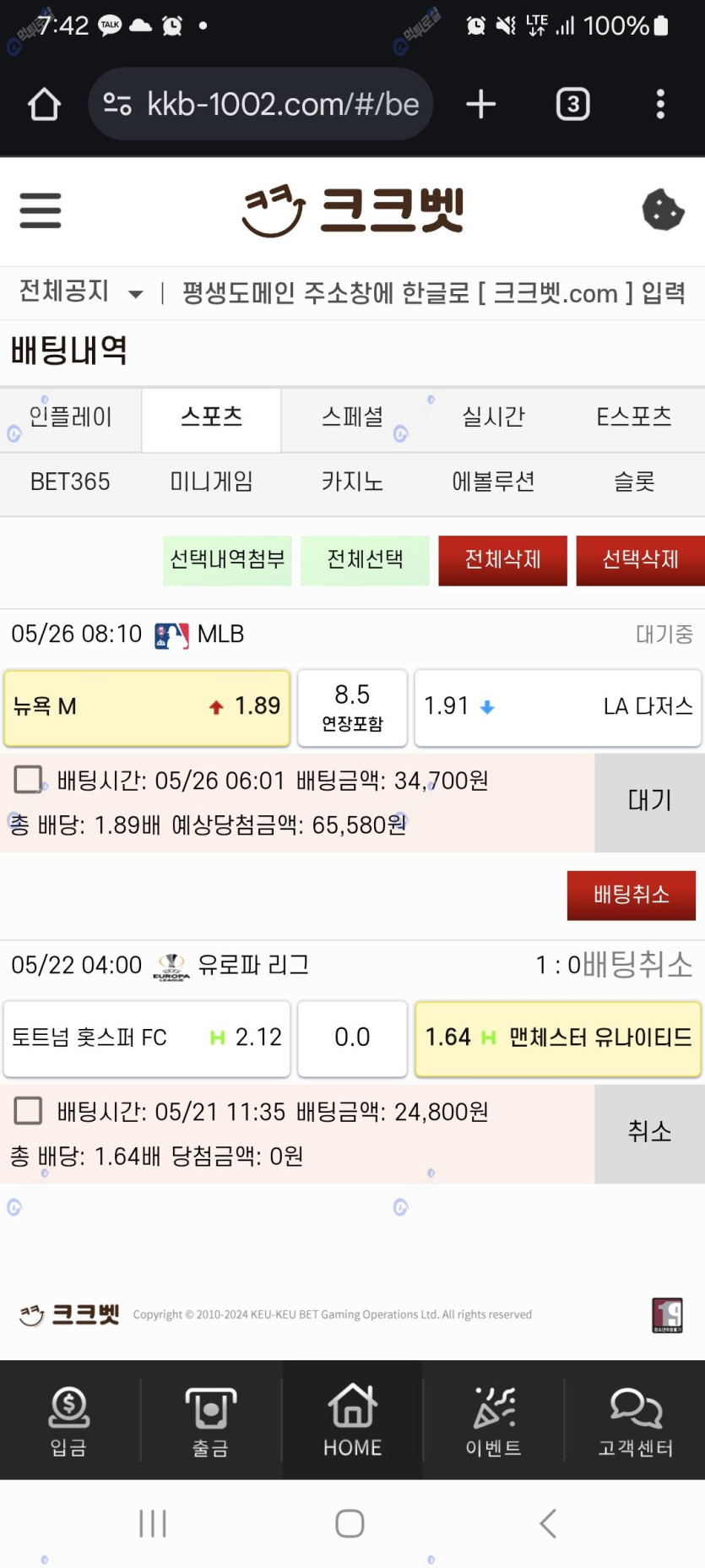Open 입금 in the bottom bar

pos(69,1421)
